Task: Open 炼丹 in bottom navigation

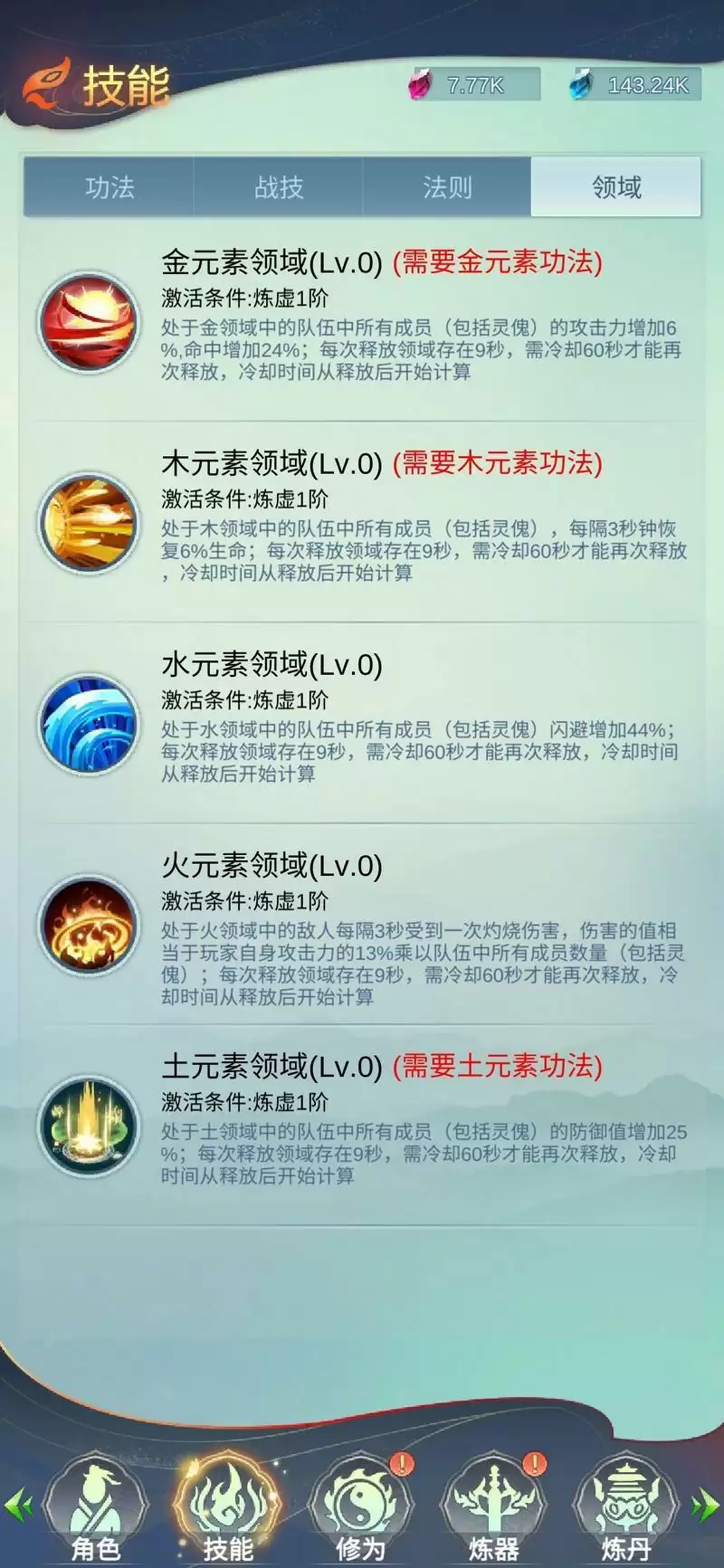Action: (x=626, y=1506)
